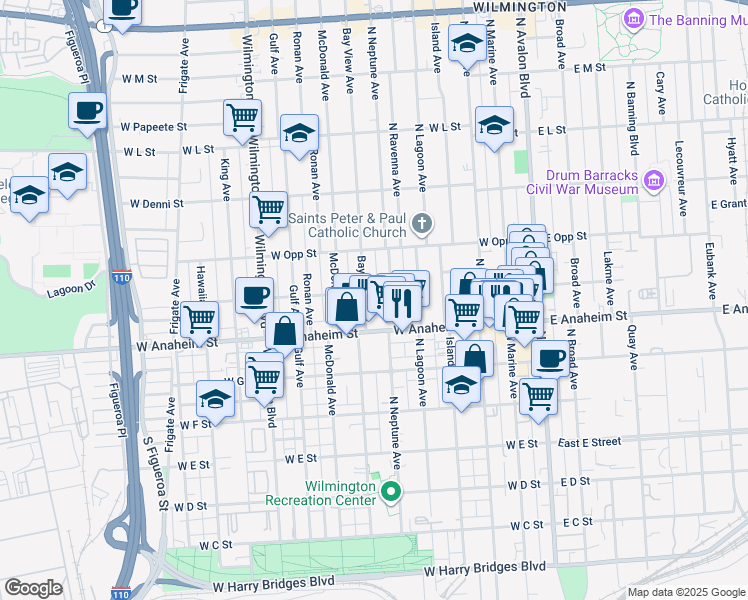Open grocery cart marker at W Denni St

[269, 211]
